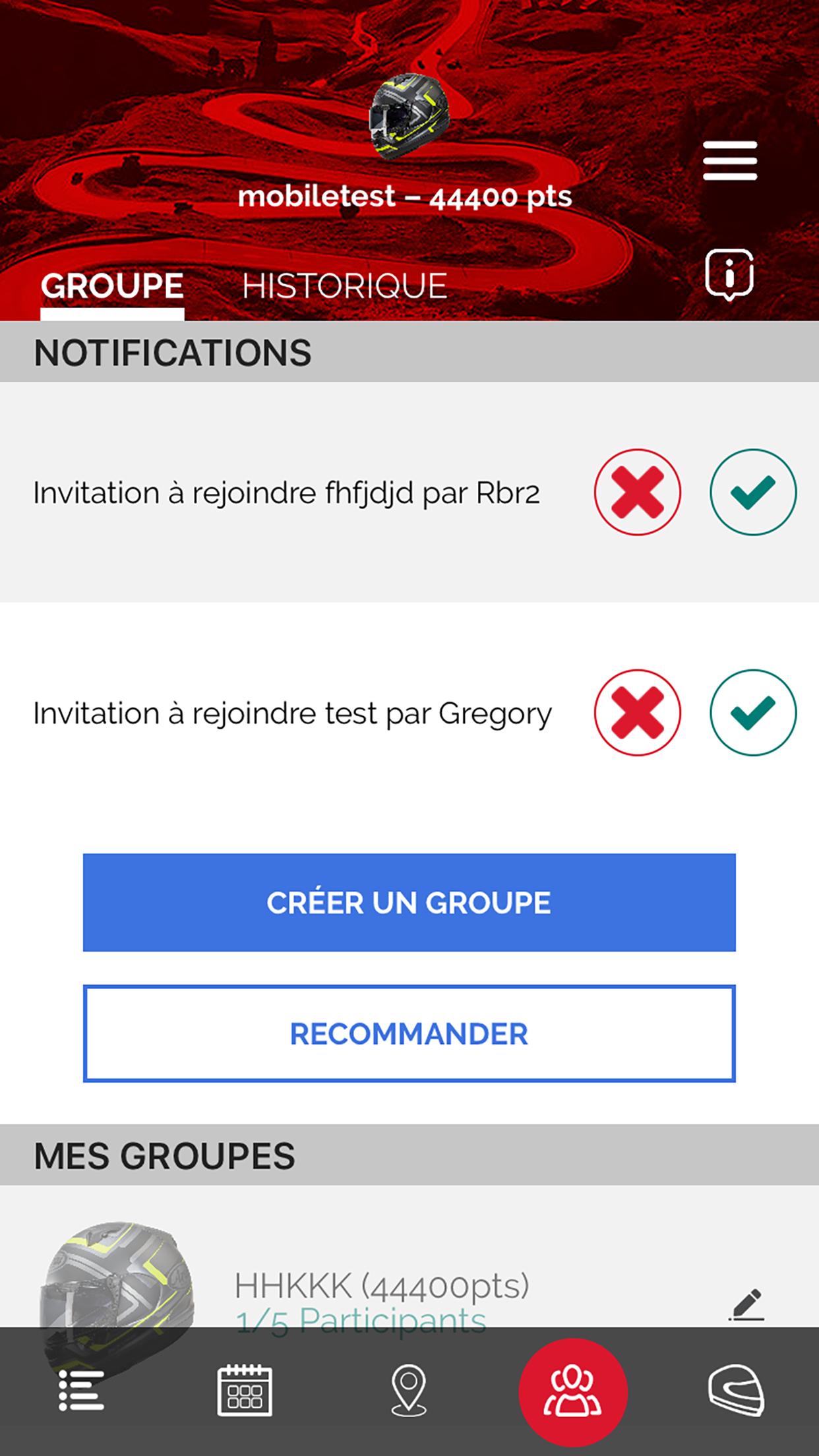Screen dimensions: 819x1456
Task: Switch to the Historique tab
Action: point(344,286)
